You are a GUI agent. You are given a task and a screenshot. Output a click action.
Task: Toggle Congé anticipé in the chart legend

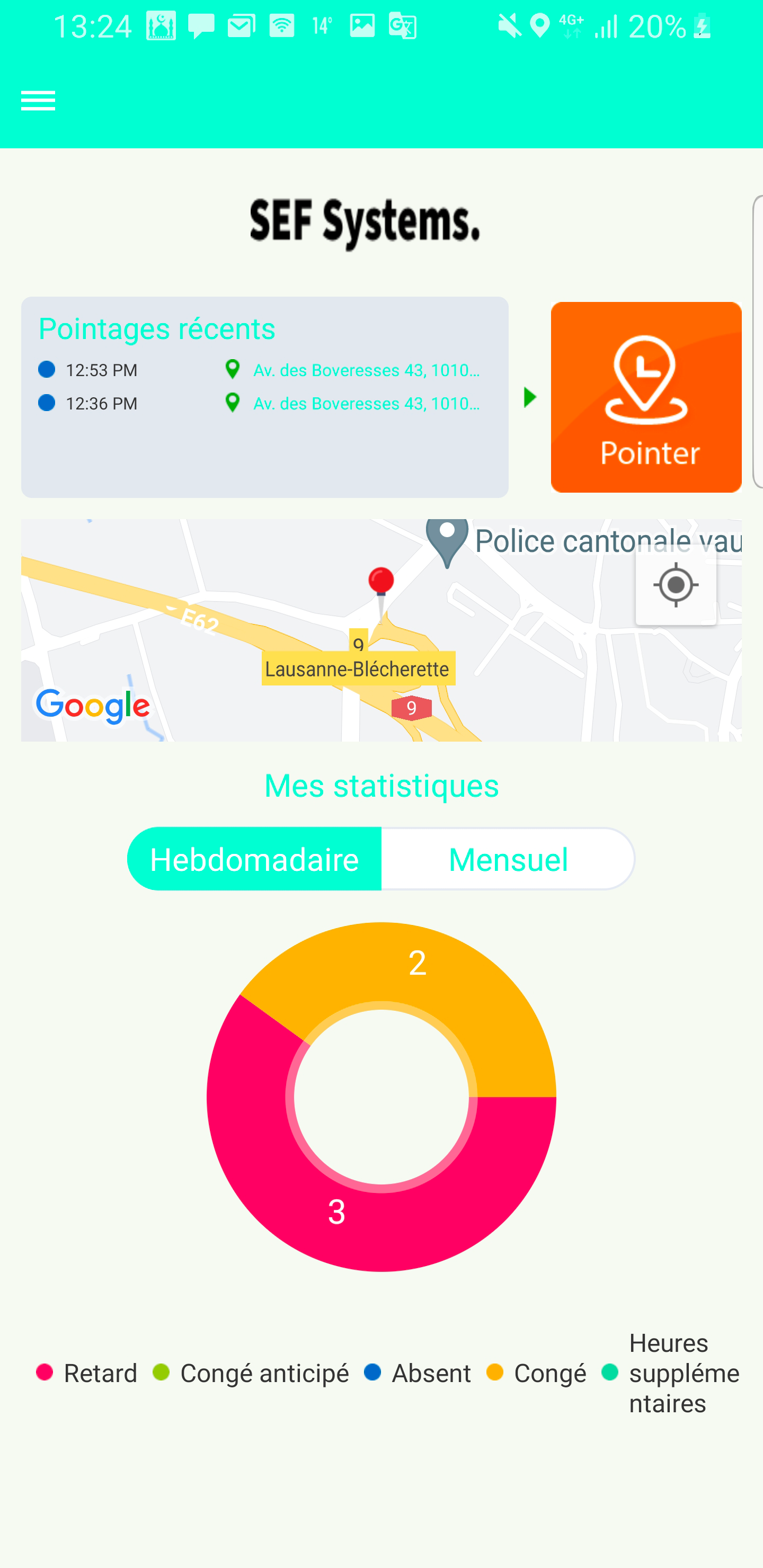tap(251, 1373)
